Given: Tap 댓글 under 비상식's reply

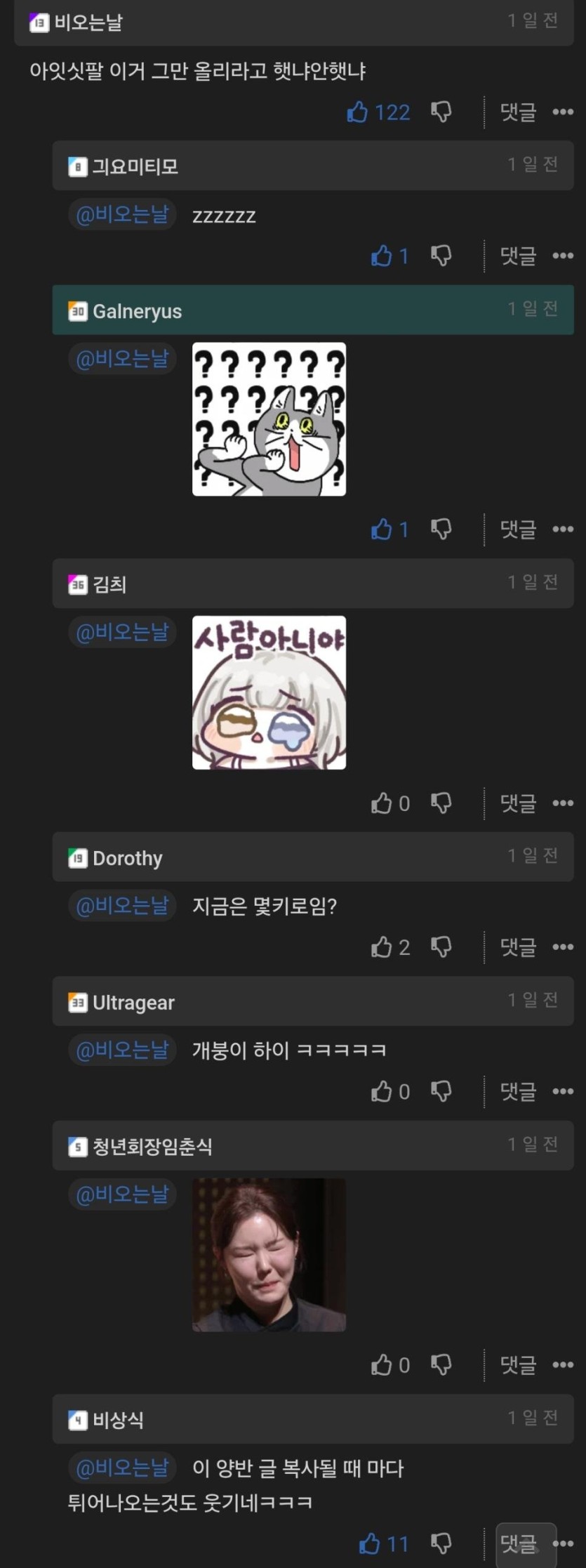Looking at the screenshot, I should [518, 1544].
